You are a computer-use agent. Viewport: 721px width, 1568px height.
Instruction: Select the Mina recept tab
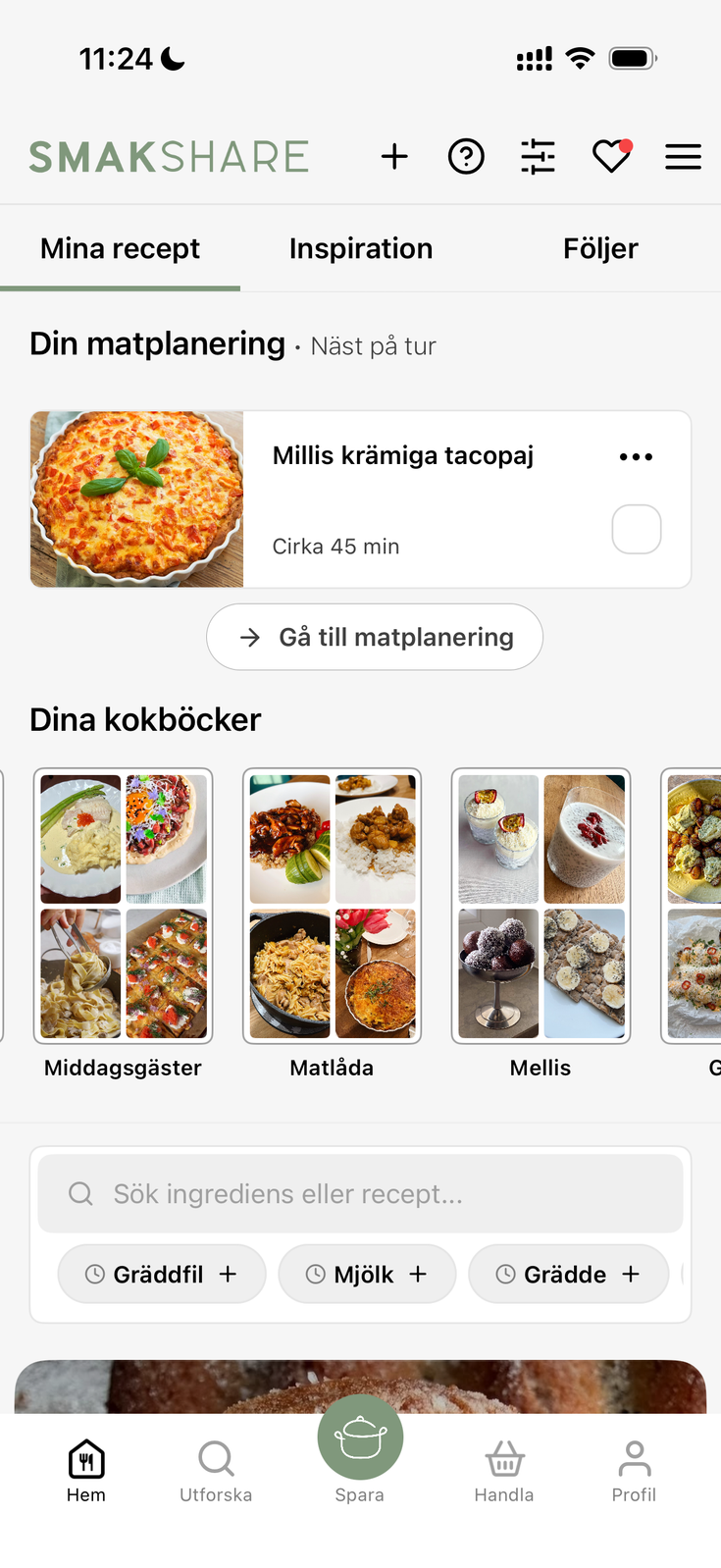pyautogui.click(x=119, y=248)
